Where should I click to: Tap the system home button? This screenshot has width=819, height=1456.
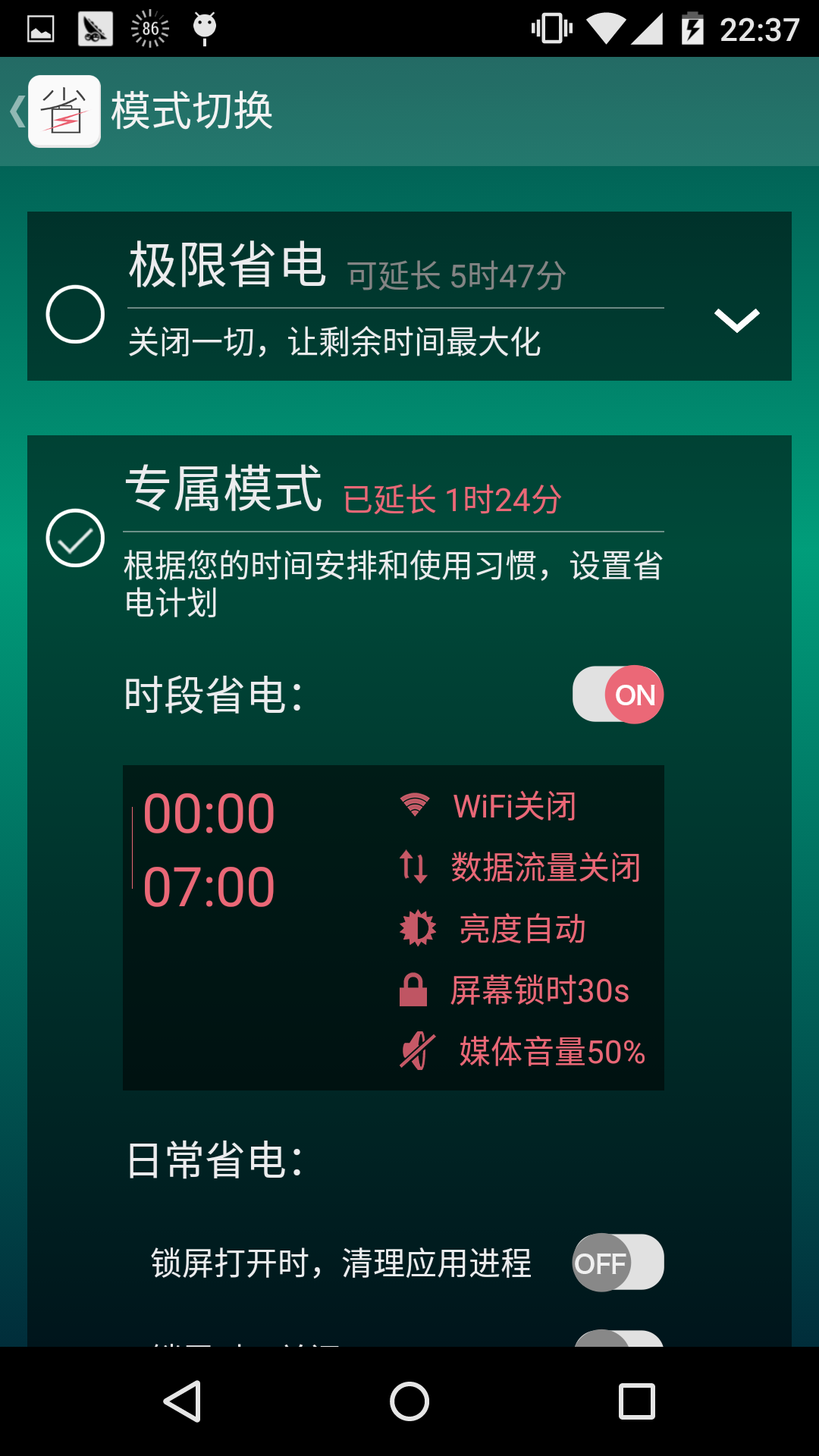pos(409,1401)
